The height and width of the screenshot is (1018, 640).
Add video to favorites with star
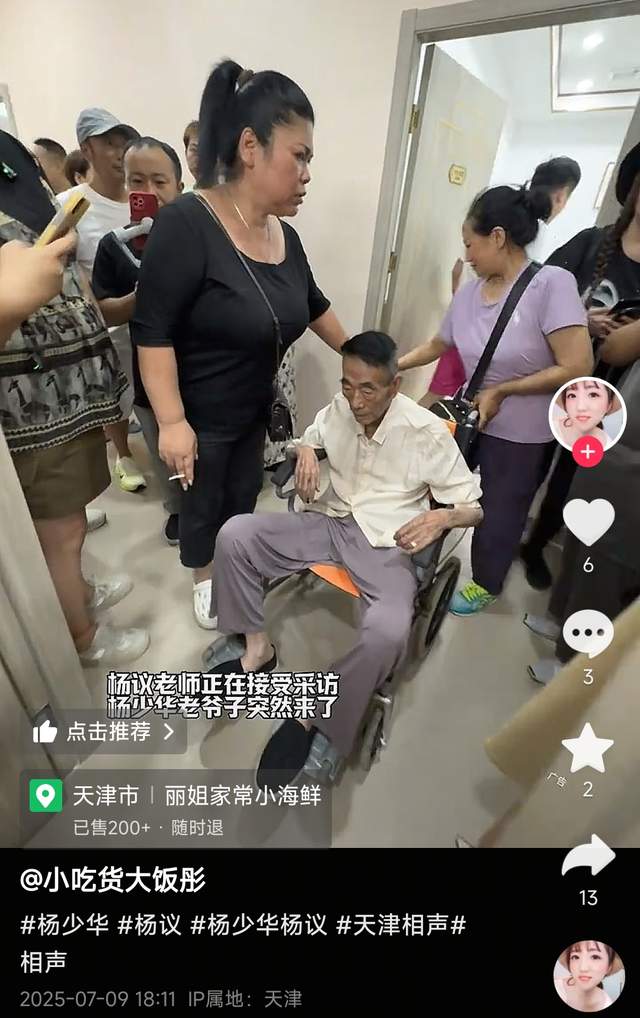point(588,747)
